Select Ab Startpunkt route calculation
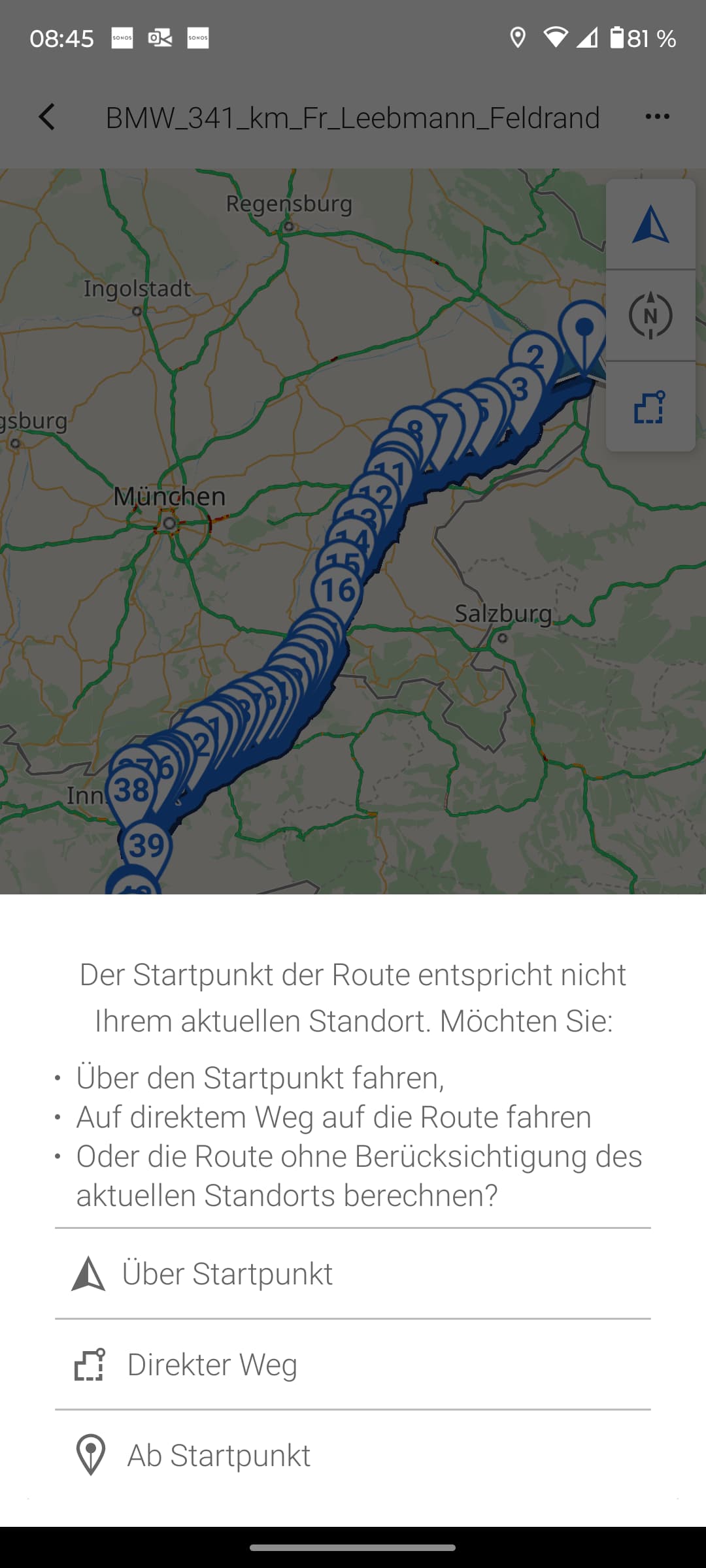The width and height of the screenshot is (706, 1568). (x=353, y=1455)
